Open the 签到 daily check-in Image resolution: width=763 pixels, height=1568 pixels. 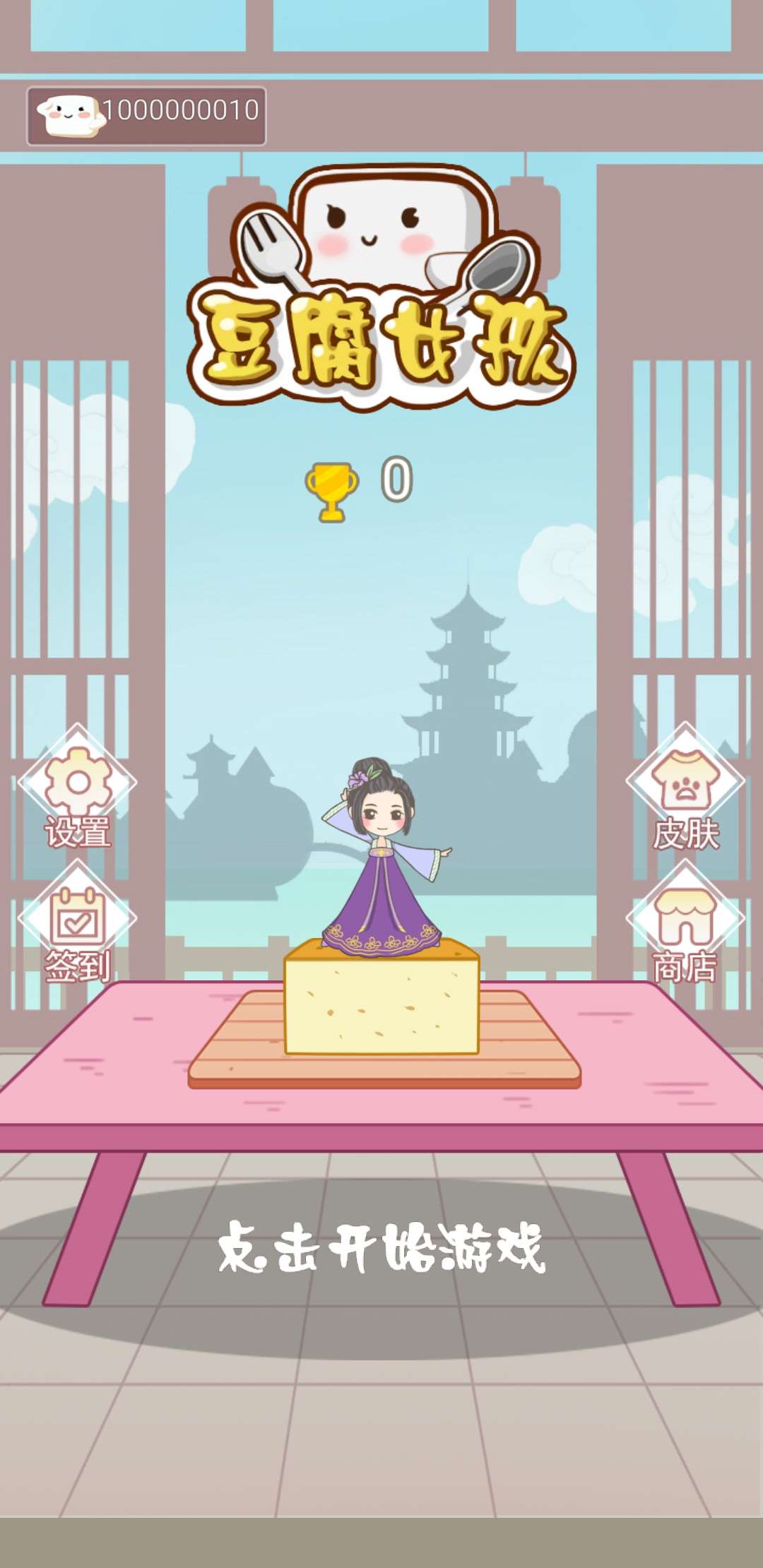(x=78, y=924)
